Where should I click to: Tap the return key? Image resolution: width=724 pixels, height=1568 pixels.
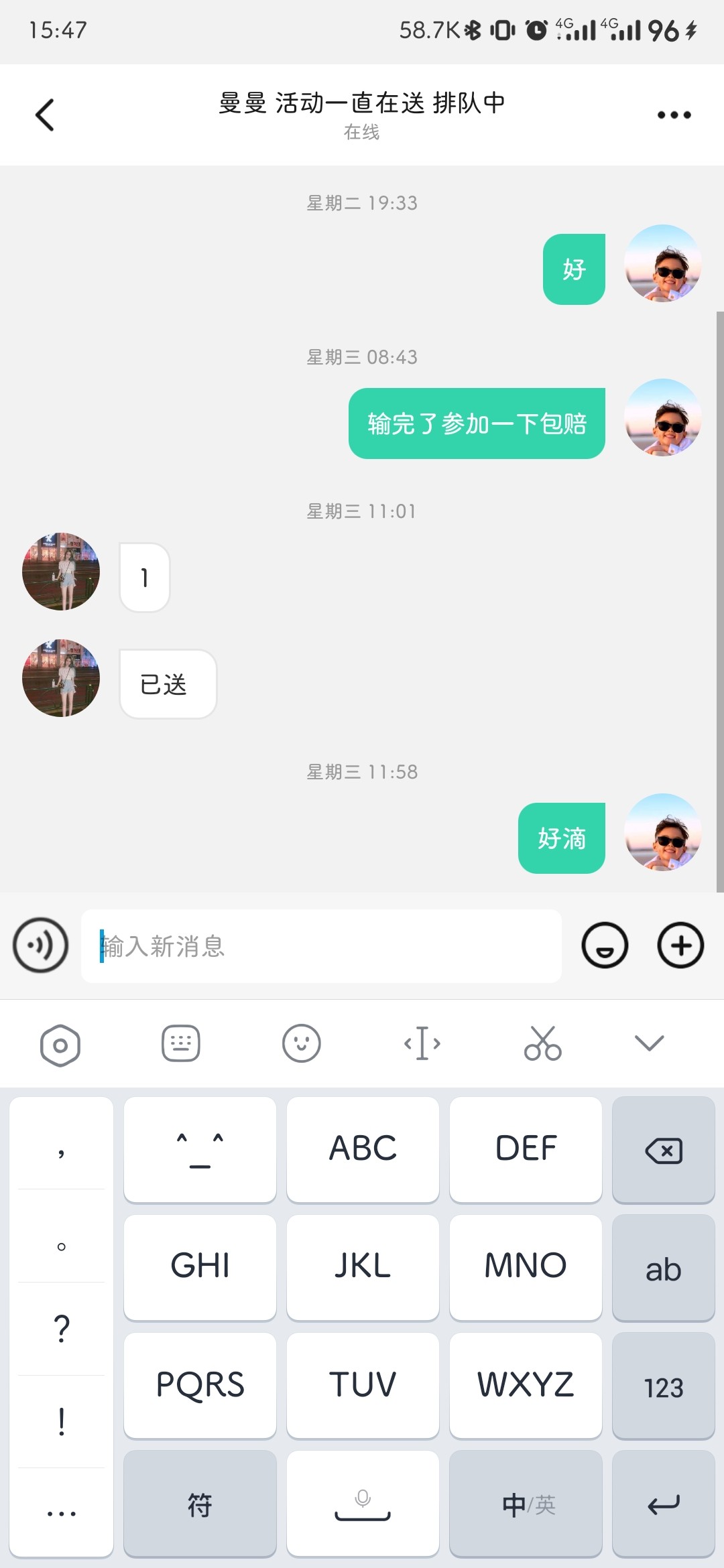tap(663, 1504)
